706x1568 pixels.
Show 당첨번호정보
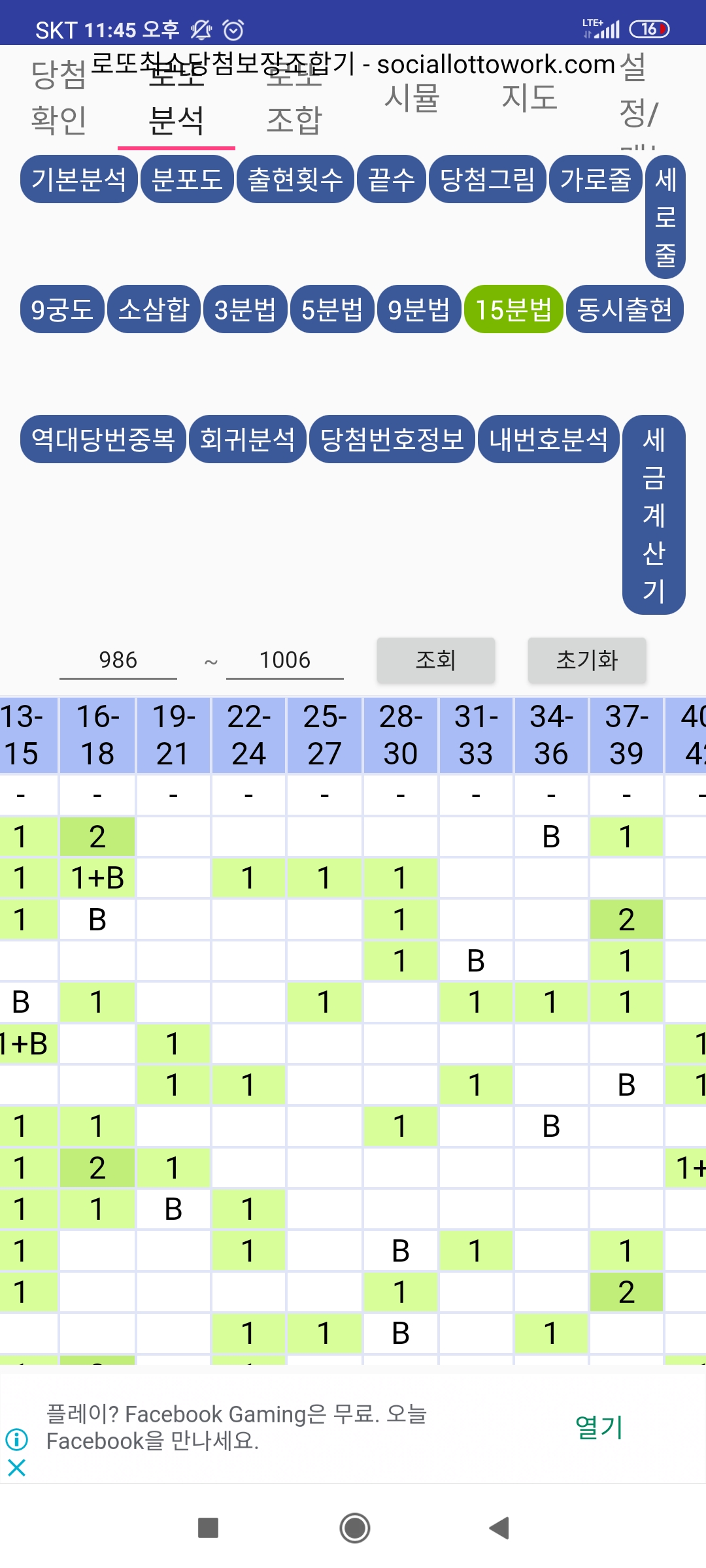pos(392,439)
